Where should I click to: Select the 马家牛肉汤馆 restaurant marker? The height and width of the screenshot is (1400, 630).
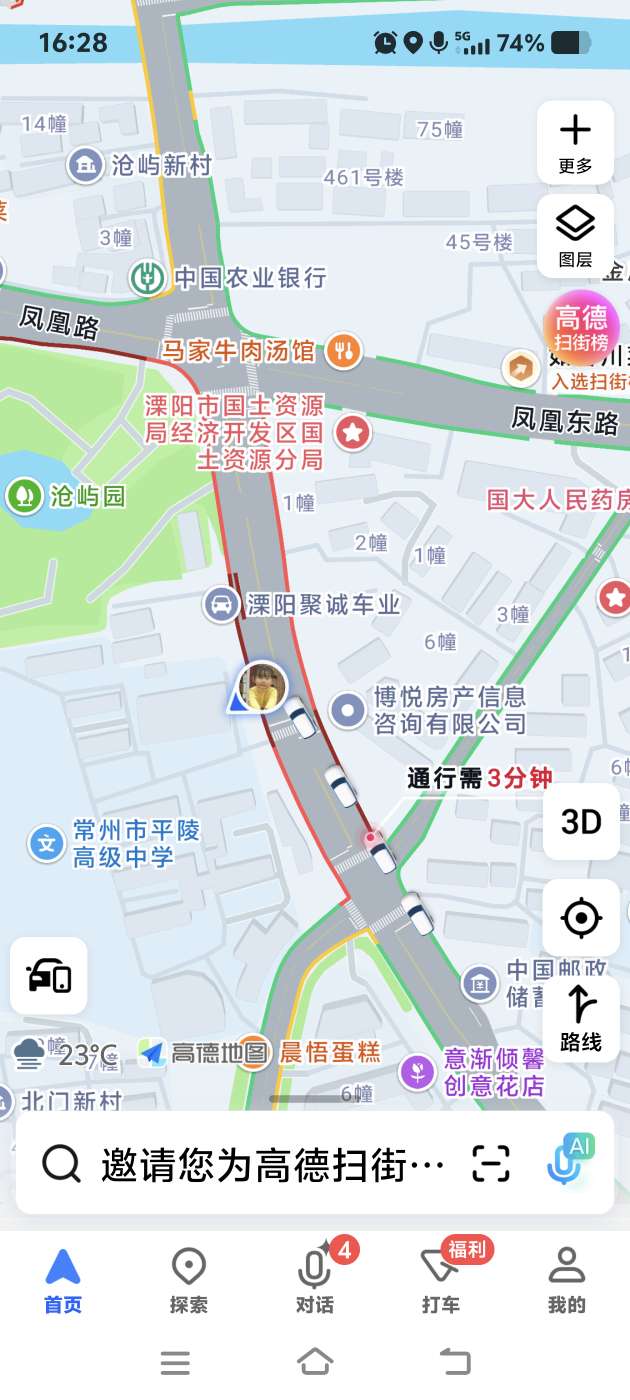[x=345, y=350]
